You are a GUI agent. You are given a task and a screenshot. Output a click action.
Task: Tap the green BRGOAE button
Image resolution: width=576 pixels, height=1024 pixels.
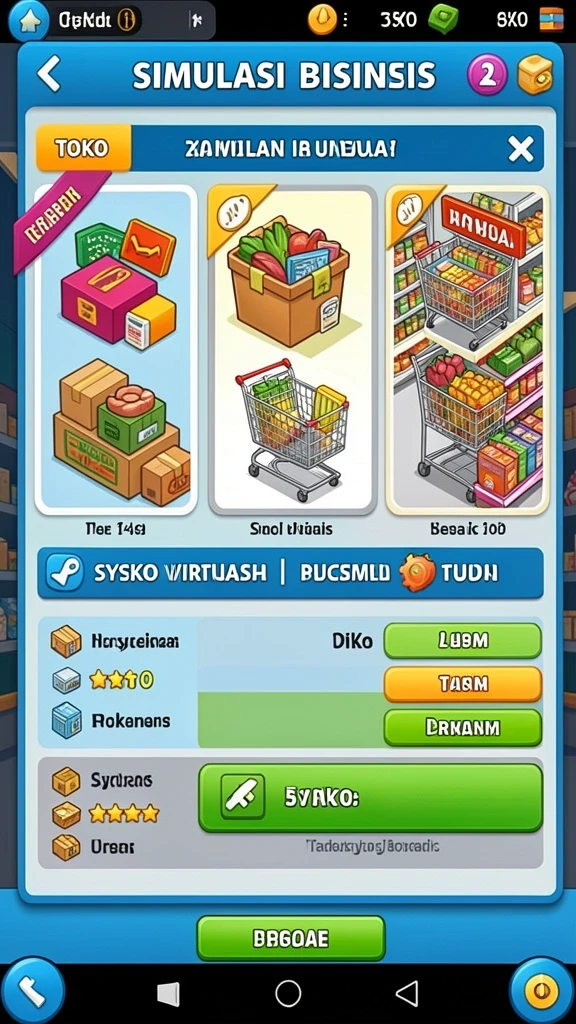click(x=291, y=938)
